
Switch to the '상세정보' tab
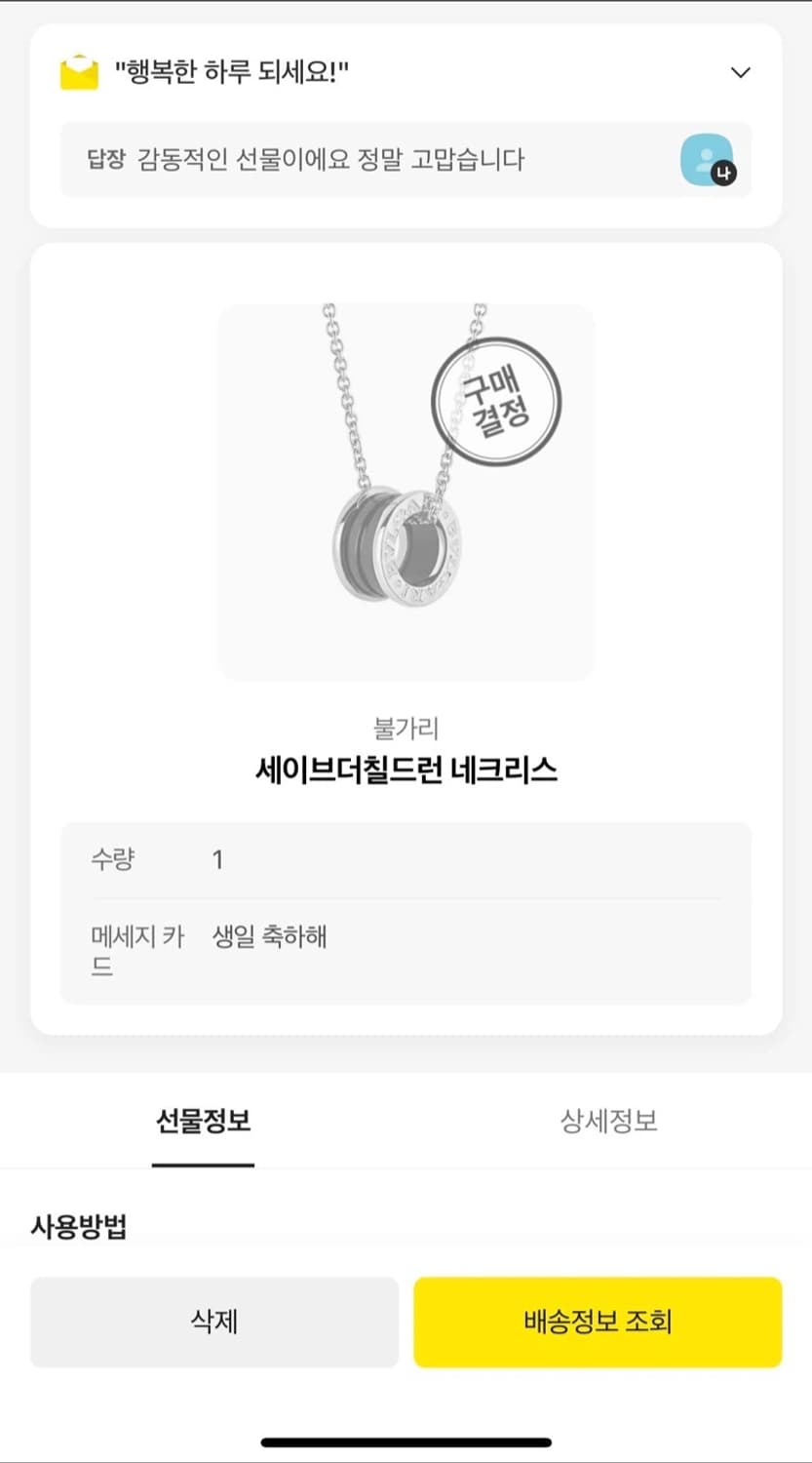(607, 1122)
